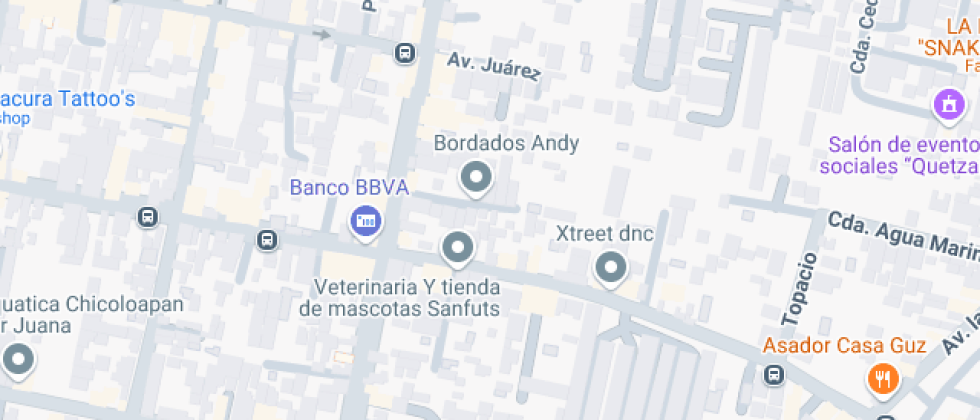The width and height of the screenshot is (980, 420).
Task: Select the Banco BBVA marker
Action: (x=366, y=221)
